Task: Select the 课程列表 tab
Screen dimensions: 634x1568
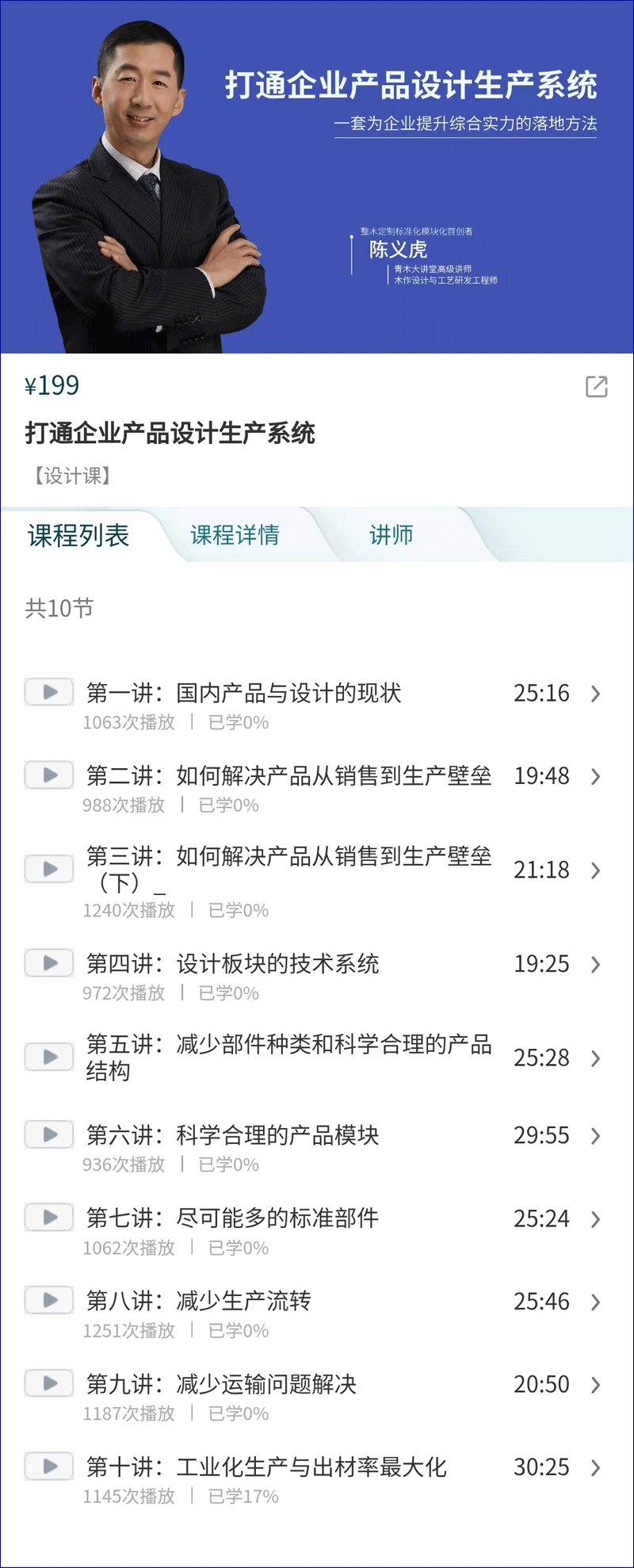Action: click(78, 535)
